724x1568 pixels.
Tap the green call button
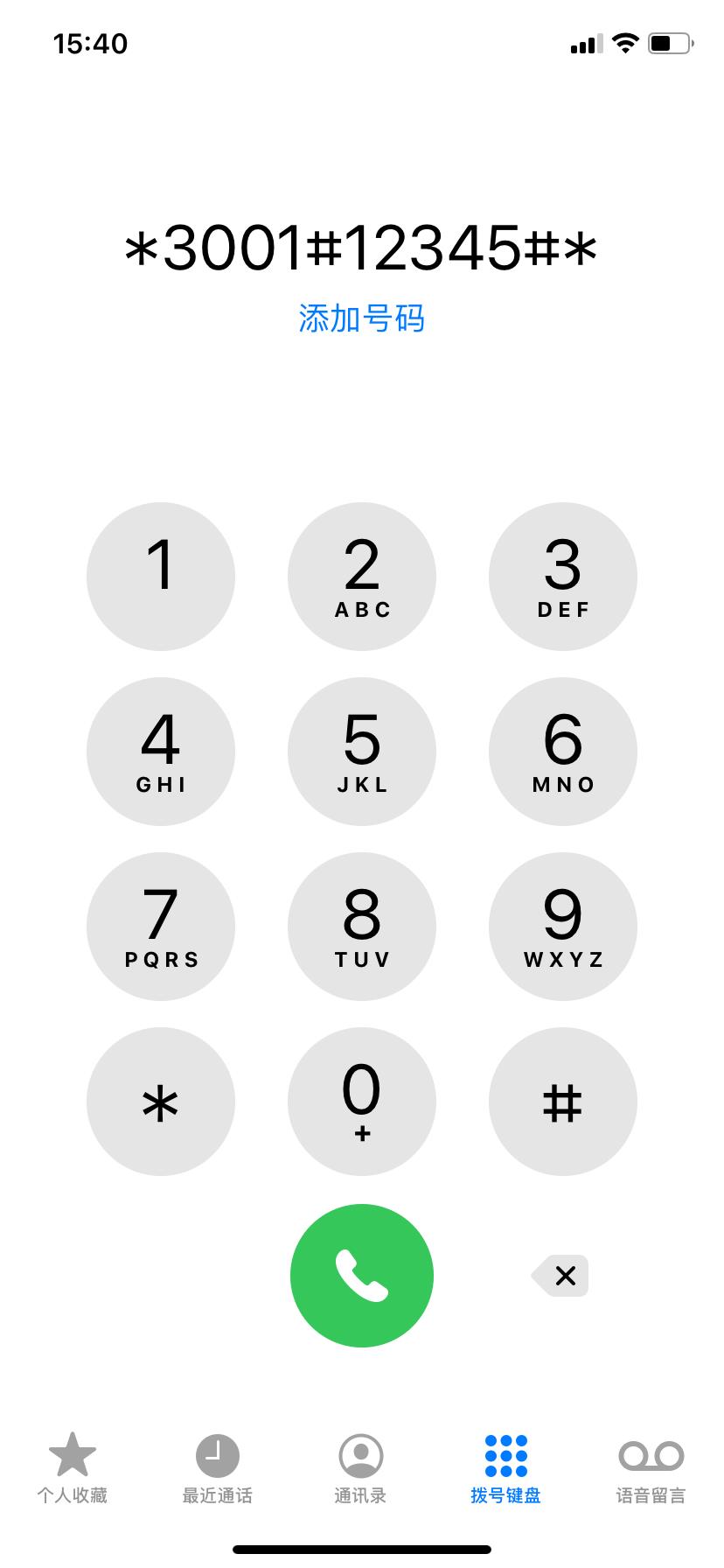coord(362,1276)
